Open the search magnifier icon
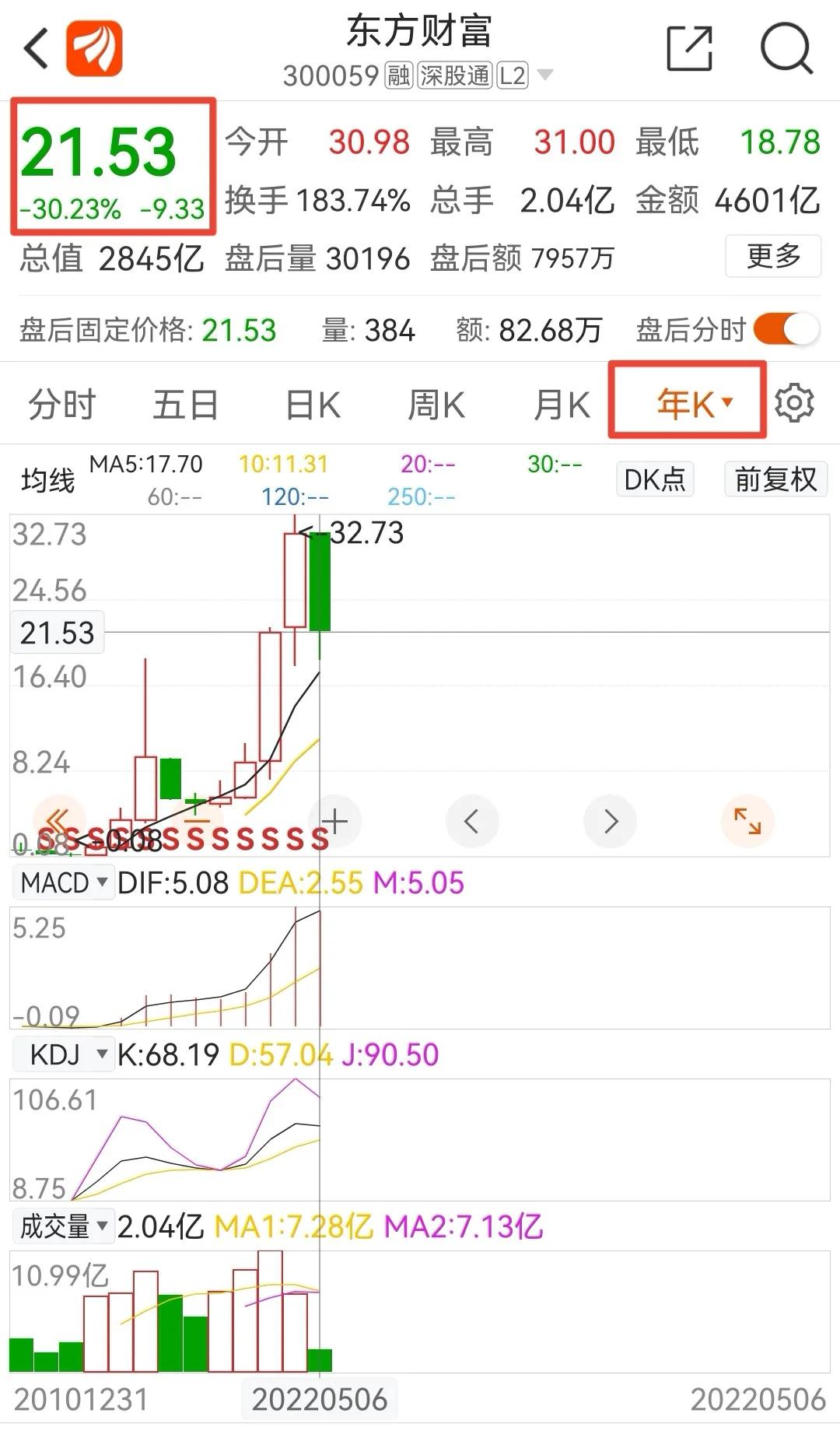 coord(787,48)
